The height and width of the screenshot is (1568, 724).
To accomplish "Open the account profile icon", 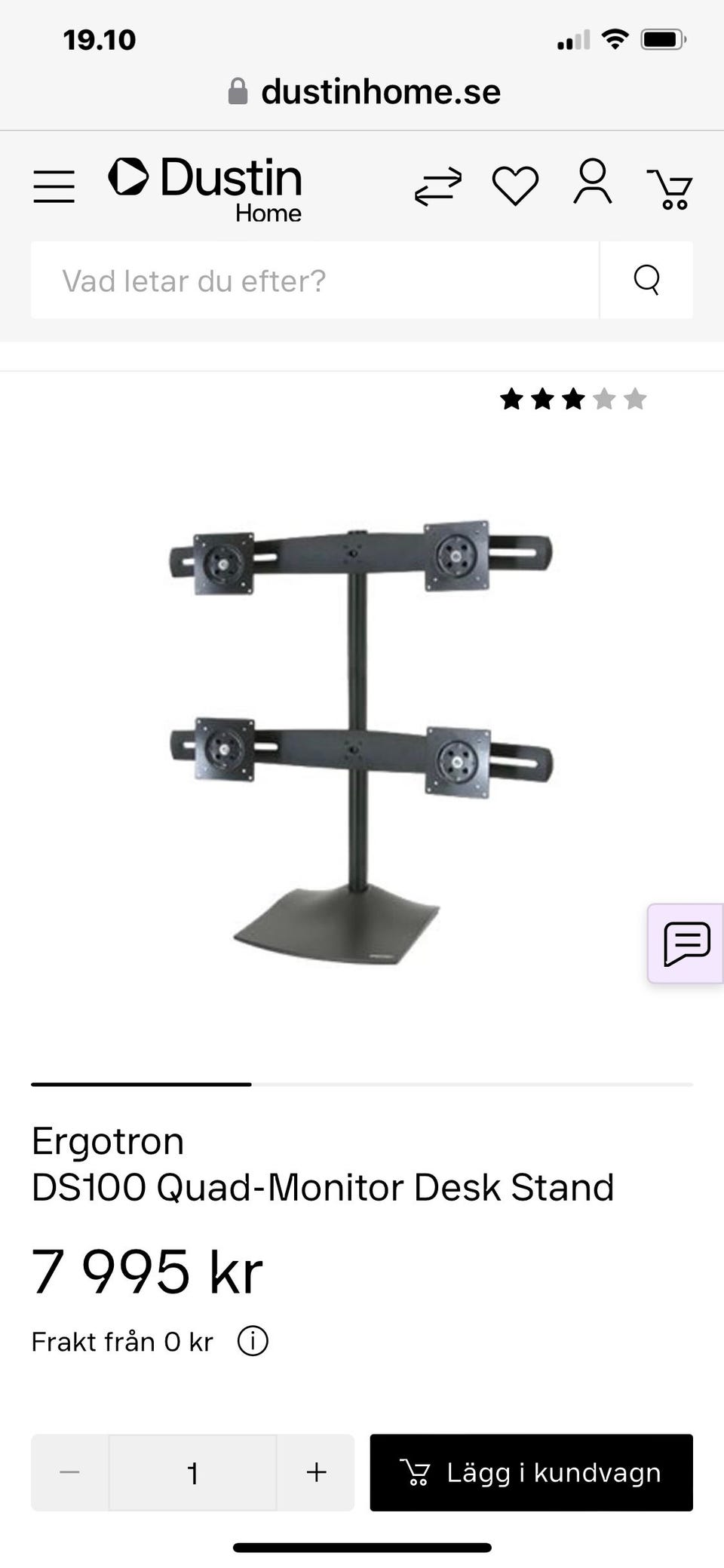I will (593, 182).
